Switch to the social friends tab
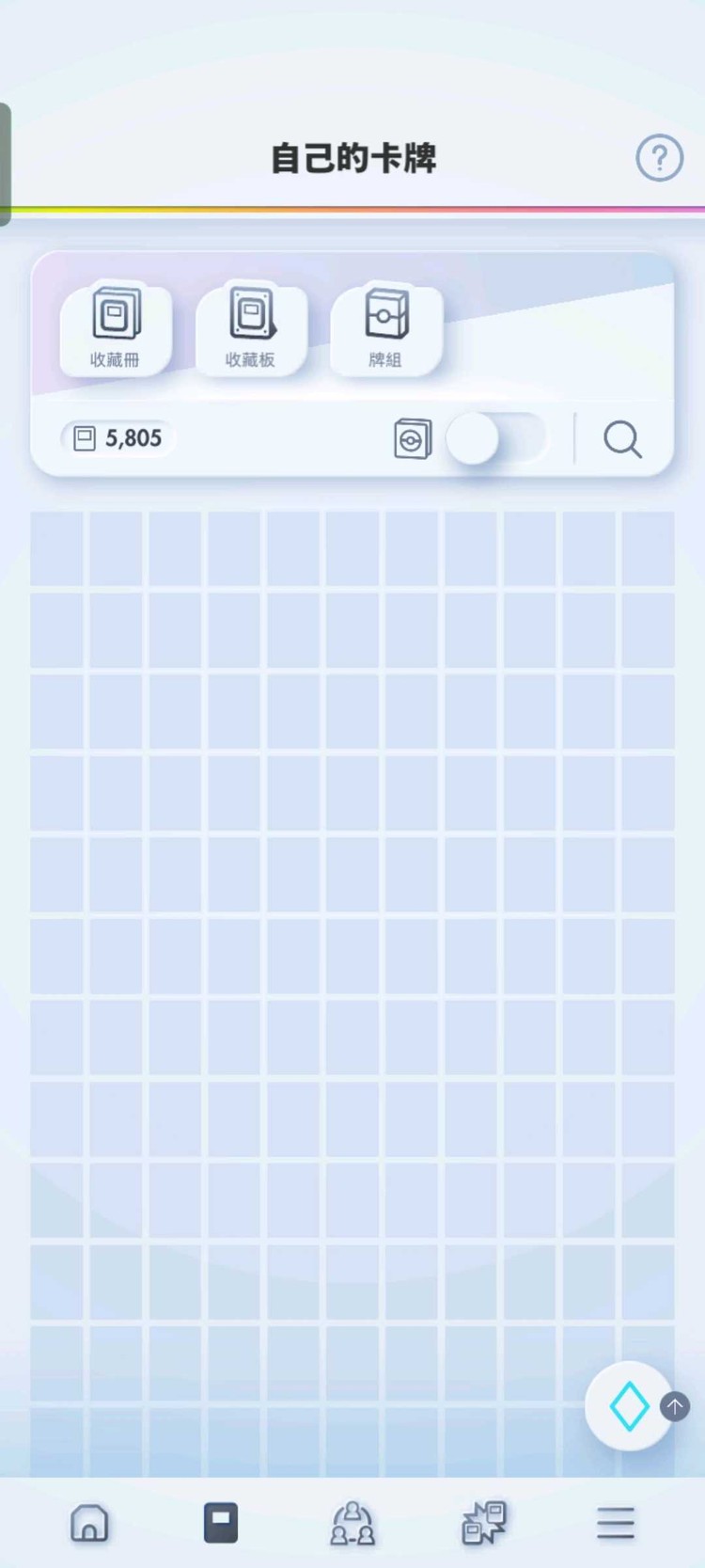Image resolution: width=705 pixels, height=1568 pixels. coord(352,1523)
